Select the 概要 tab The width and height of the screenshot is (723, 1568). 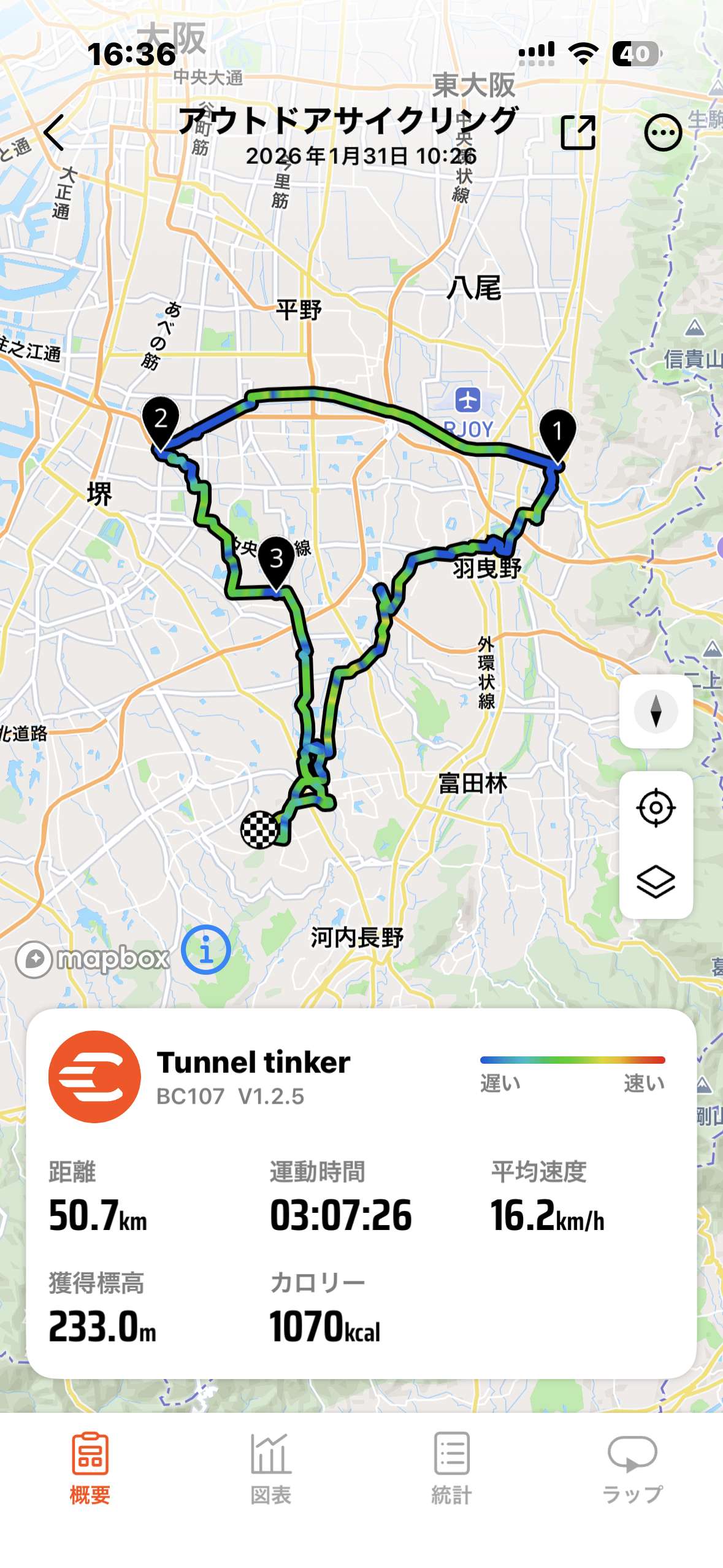[x=90, y=1468]
